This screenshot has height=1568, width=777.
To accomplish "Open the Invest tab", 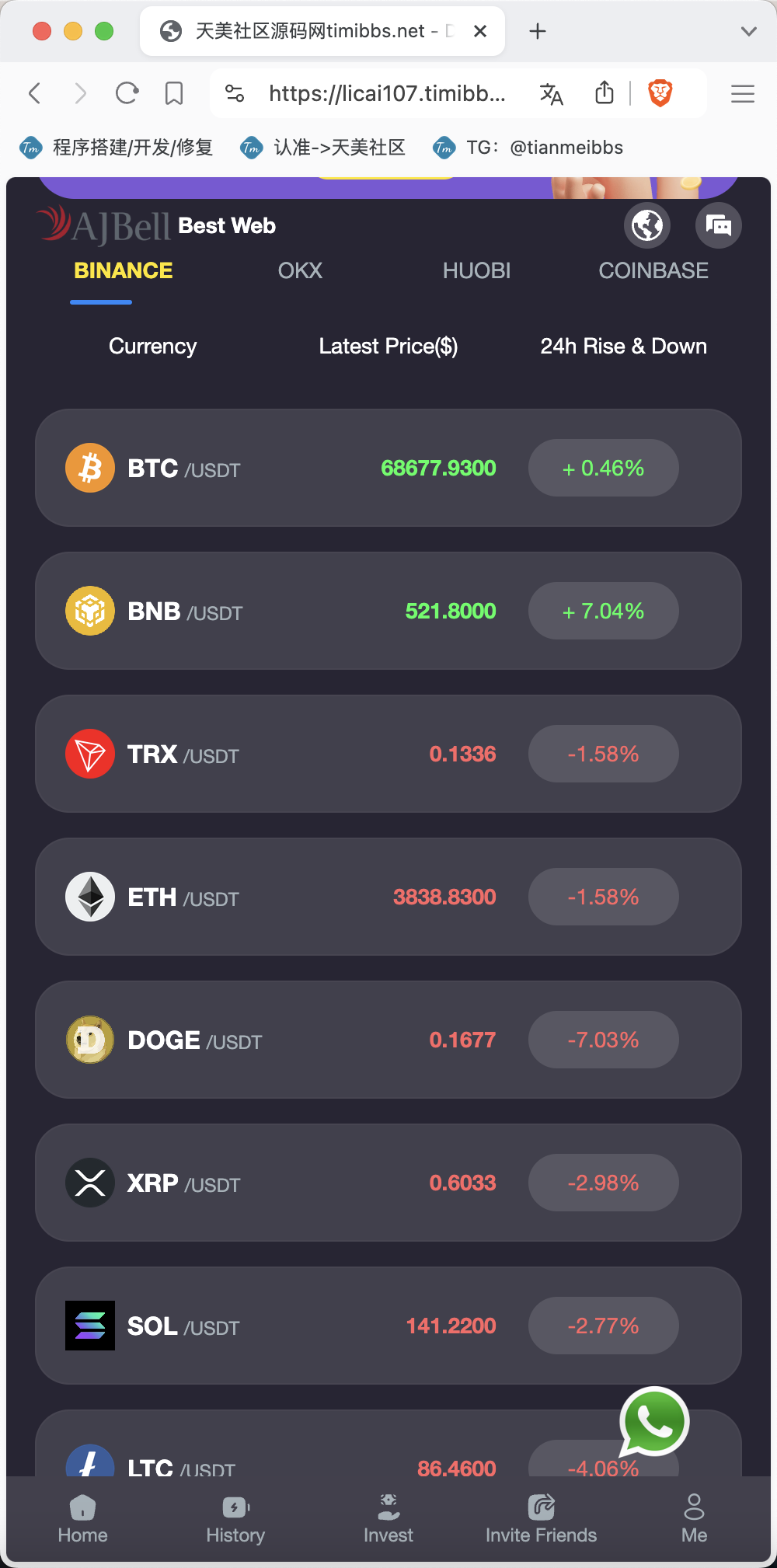I will (388, 1519).
